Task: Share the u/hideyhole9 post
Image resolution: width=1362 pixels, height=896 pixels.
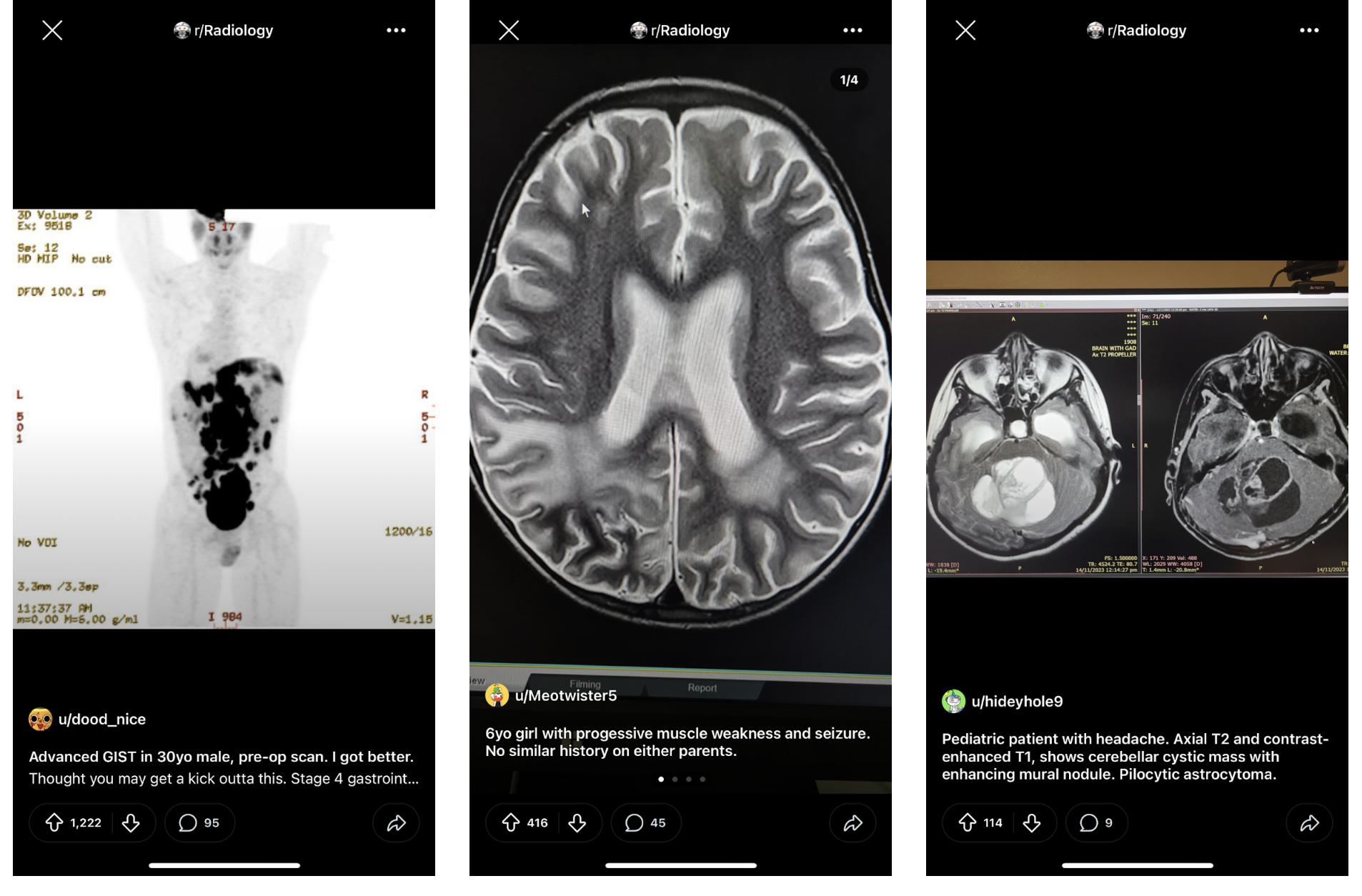Action: click(x=1309, y=823)
